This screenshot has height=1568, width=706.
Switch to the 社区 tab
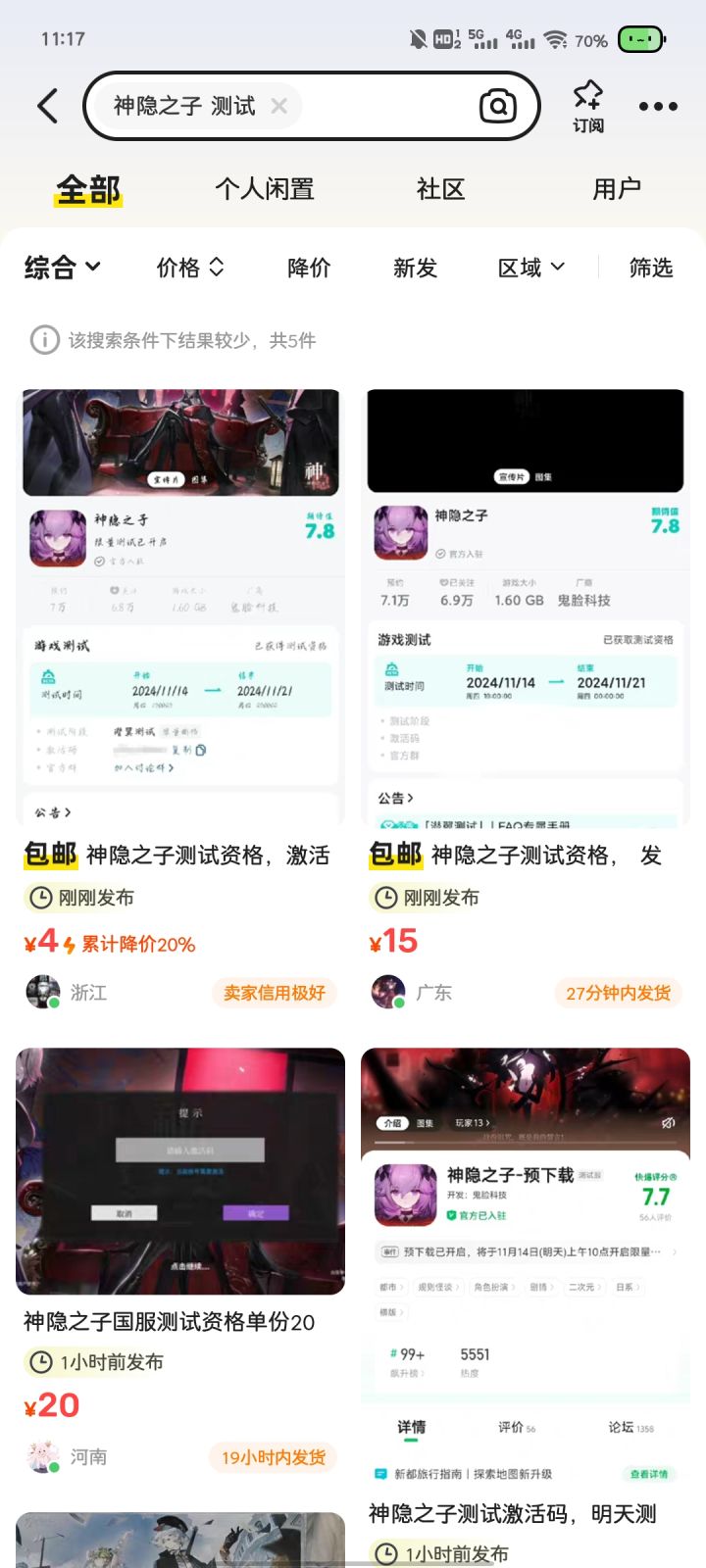tap(441, 188)
